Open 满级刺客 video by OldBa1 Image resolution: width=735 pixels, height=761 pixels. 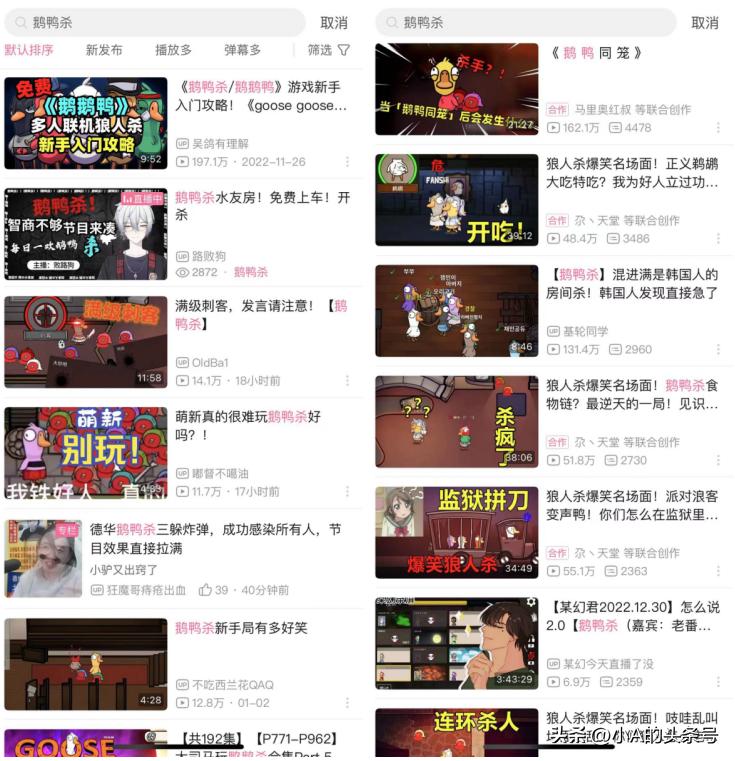[262, 315]
